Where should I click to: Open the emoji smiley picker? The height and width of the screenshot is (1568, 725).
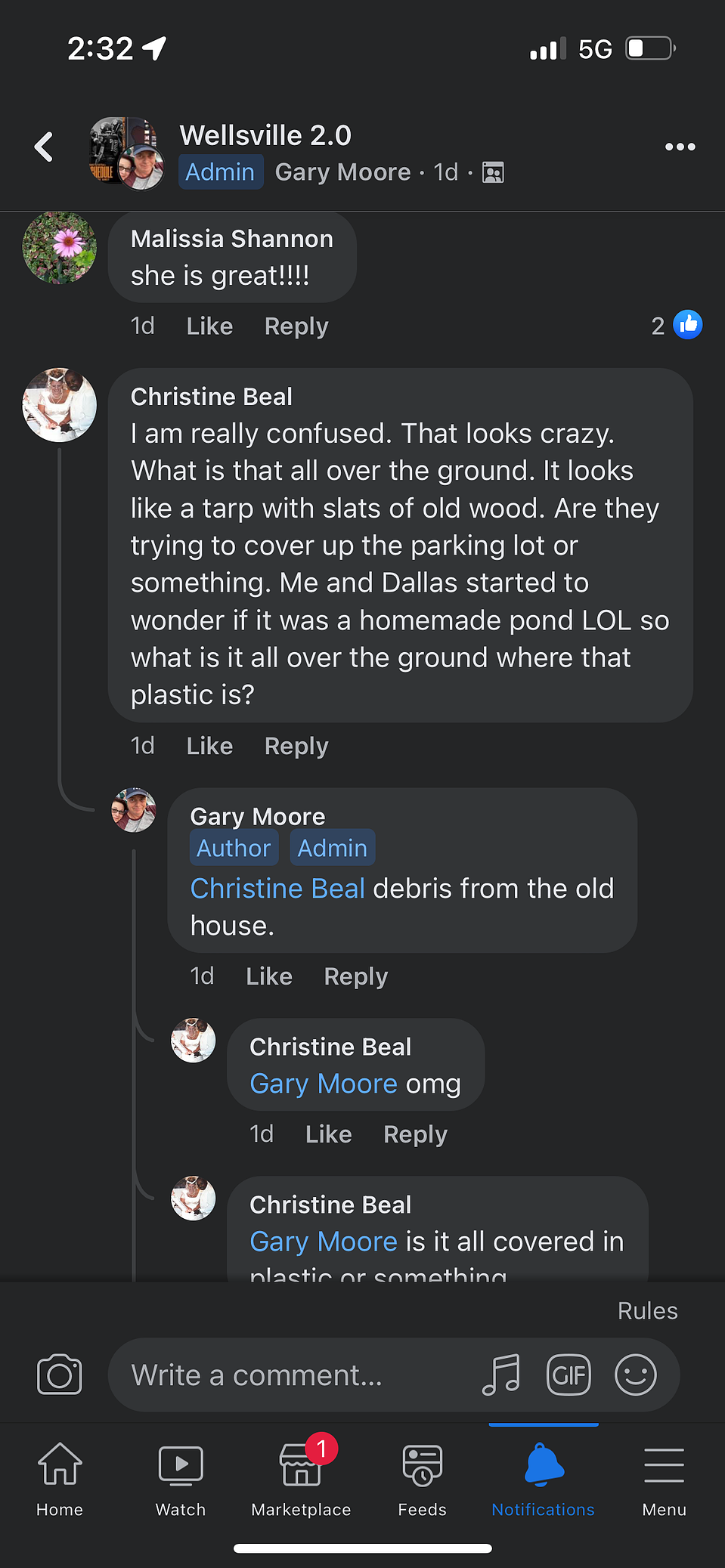(636, 1375)
